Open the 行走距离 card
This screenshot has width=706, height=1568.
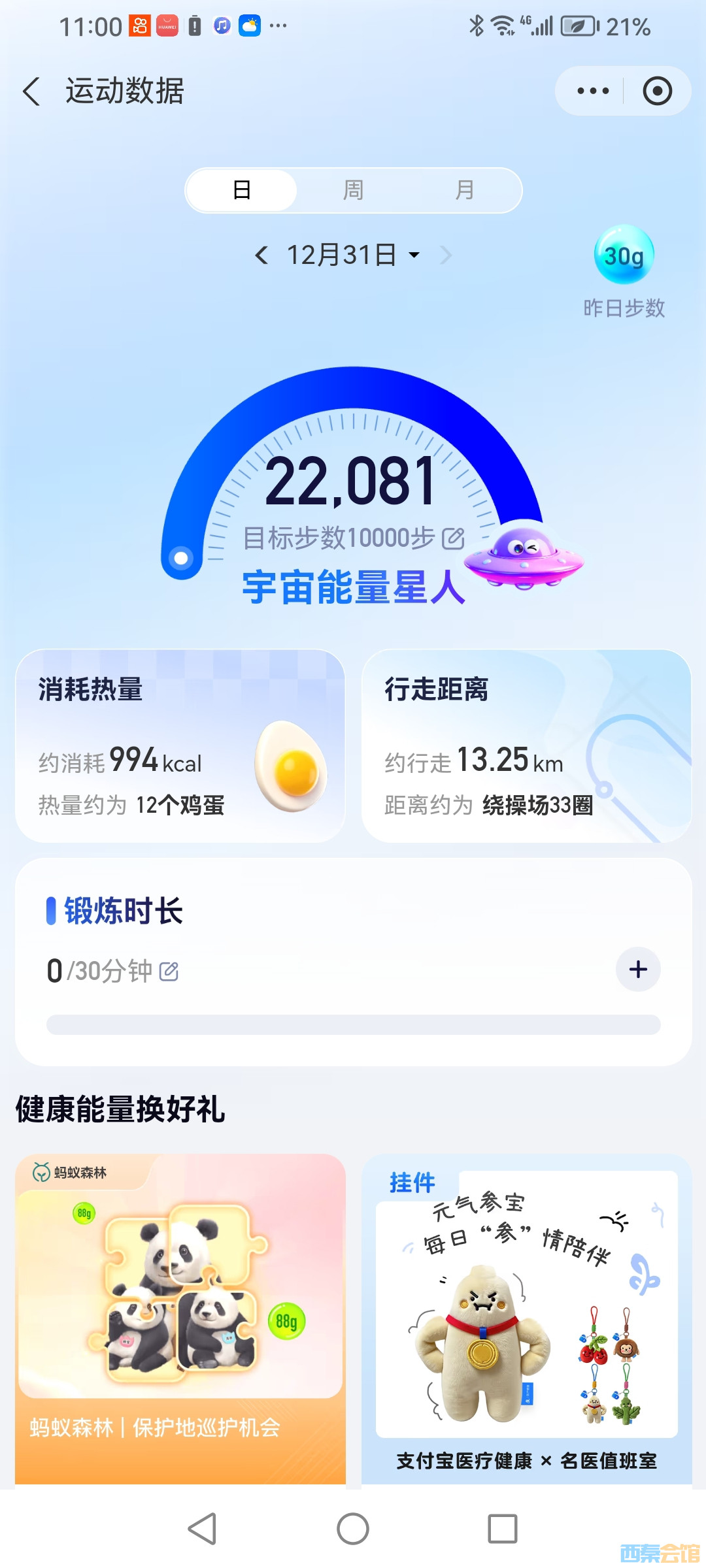click(x=526, y=745)
